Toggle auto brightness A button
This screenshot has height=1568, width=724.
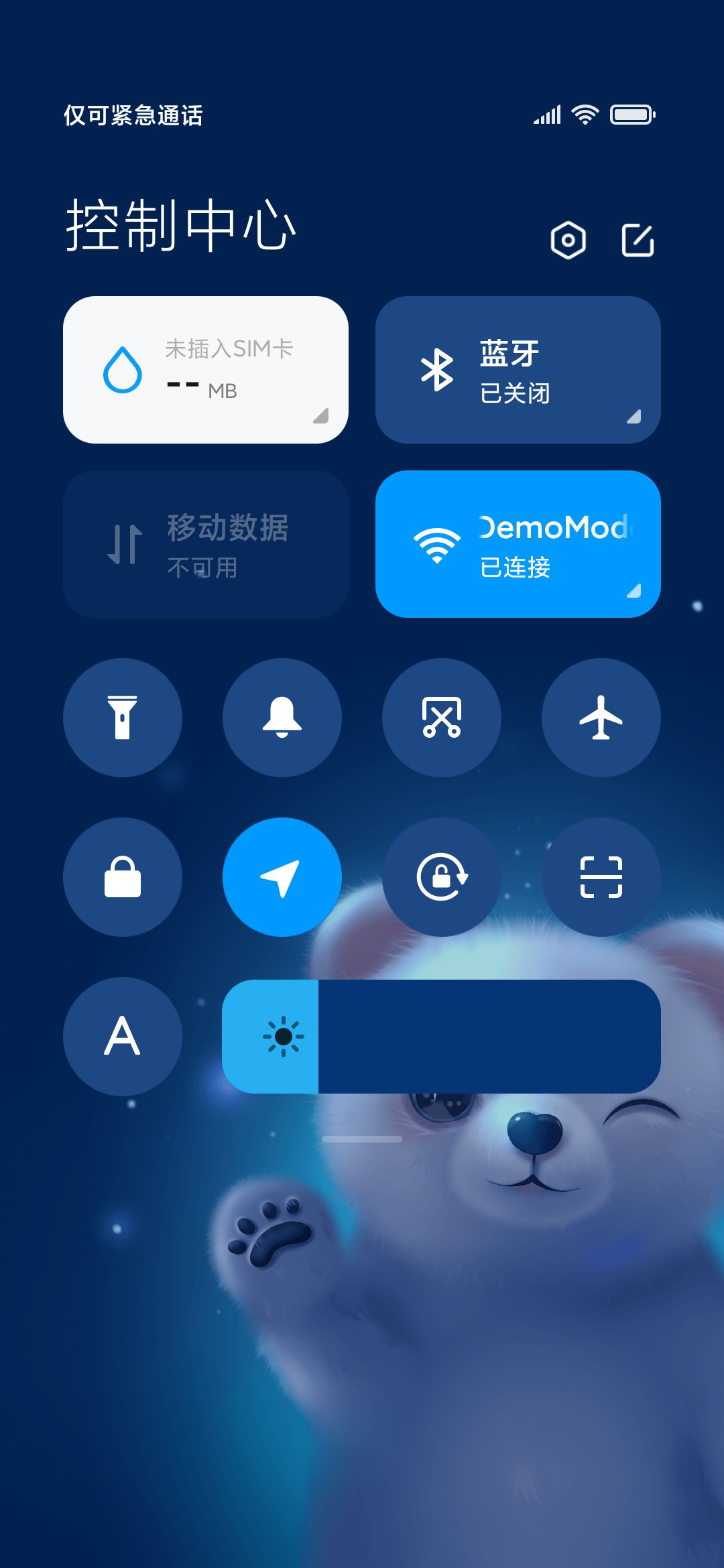click(123, 1037)
